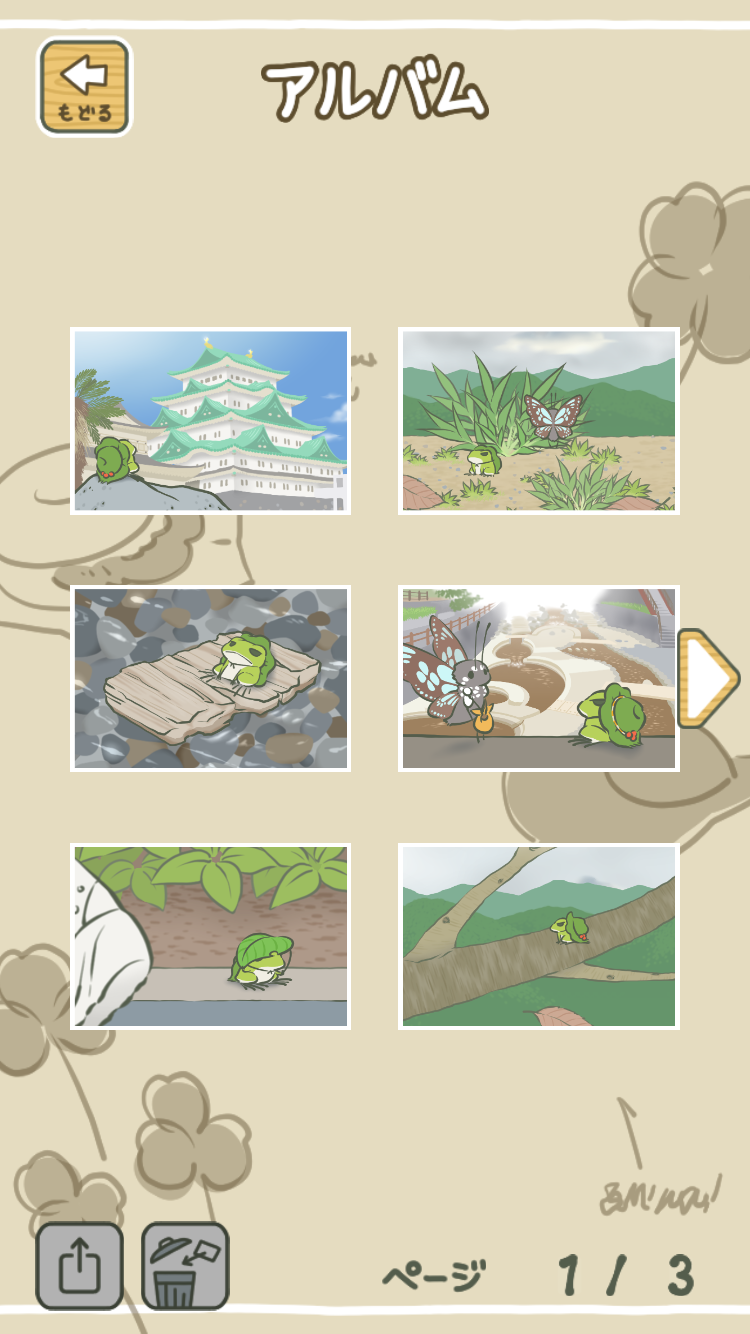Viewport: 750px width, 1334px height.
Task: Tap the もどる back button
Action: pos(85,86)
